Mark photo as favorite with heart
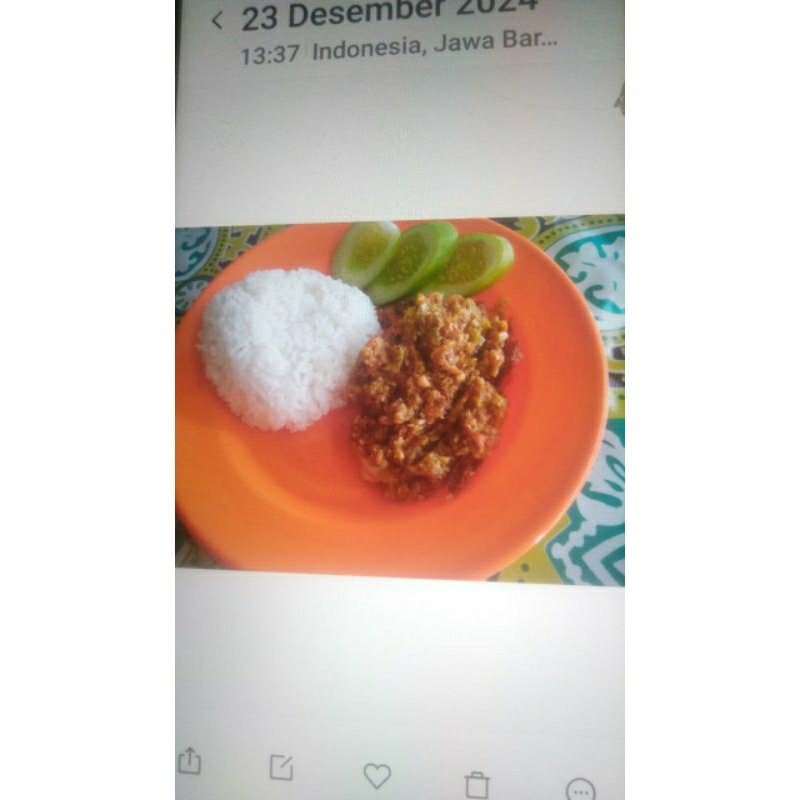Screen dimensions: 800x800 [x=376, y=775]
